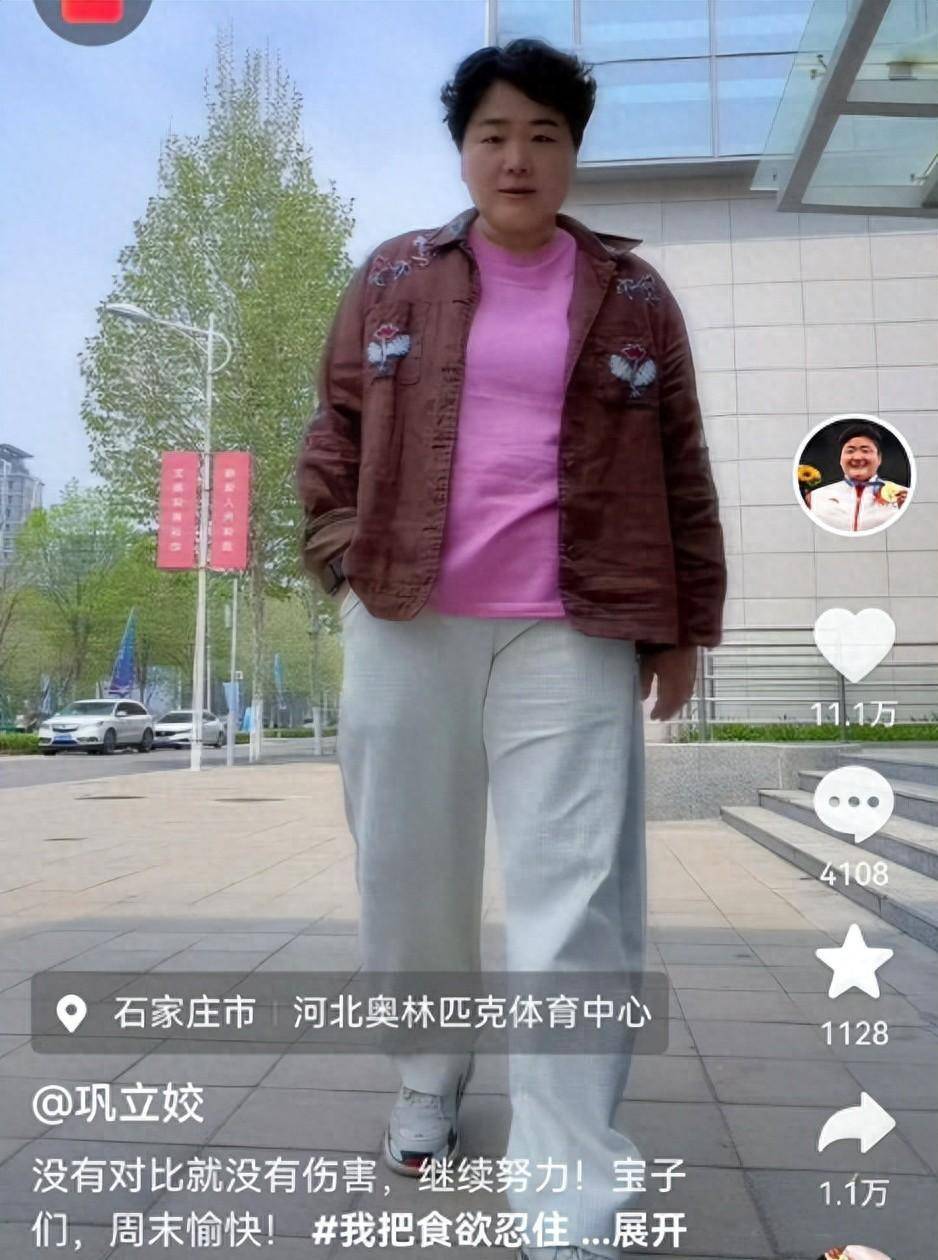
Task: Open the #我把食欲忍住 hashtag
Action: point(438,1230)
